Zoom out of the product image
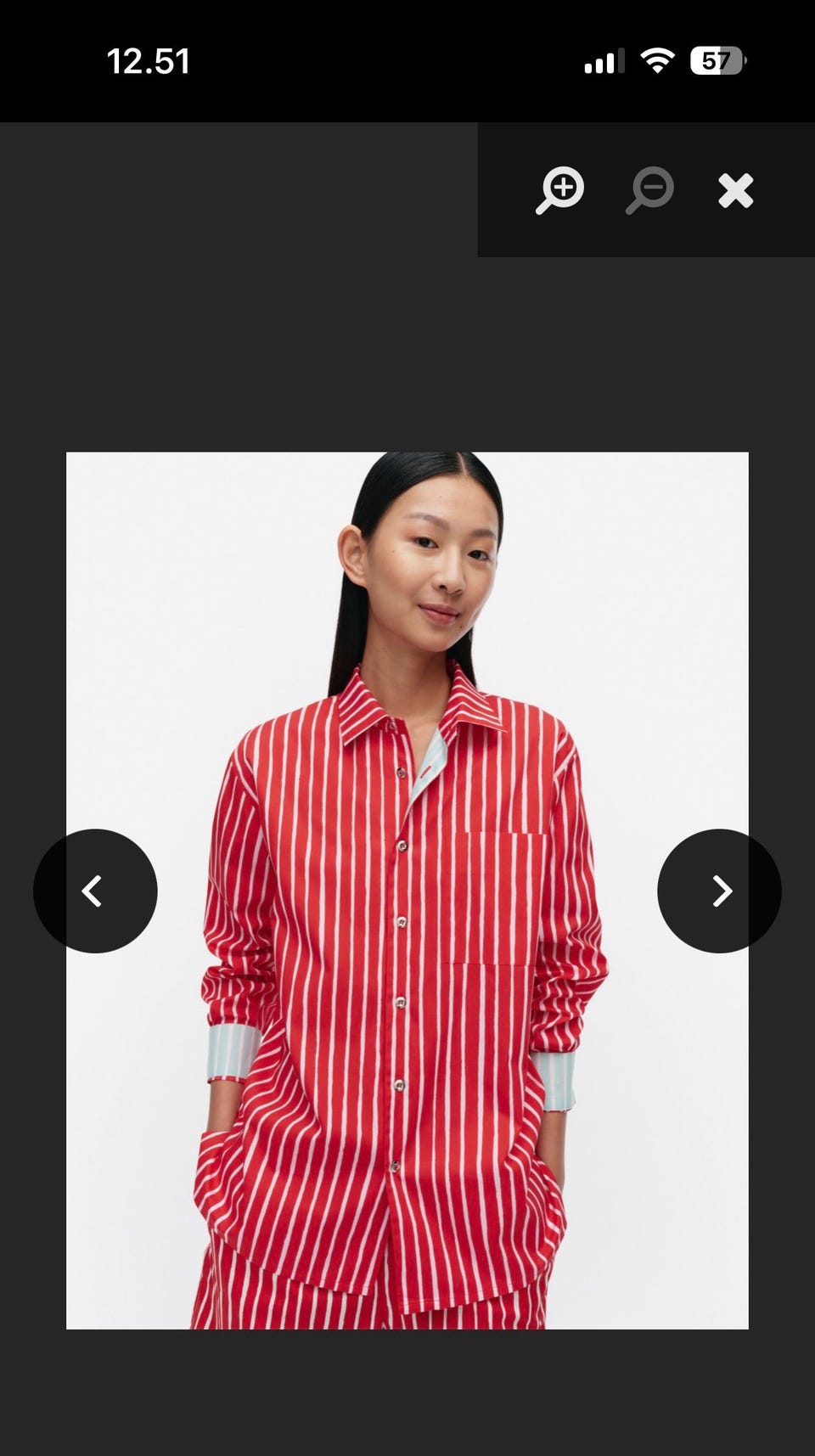The width and height of the screenshot is (815, 1456). point(650,190)
